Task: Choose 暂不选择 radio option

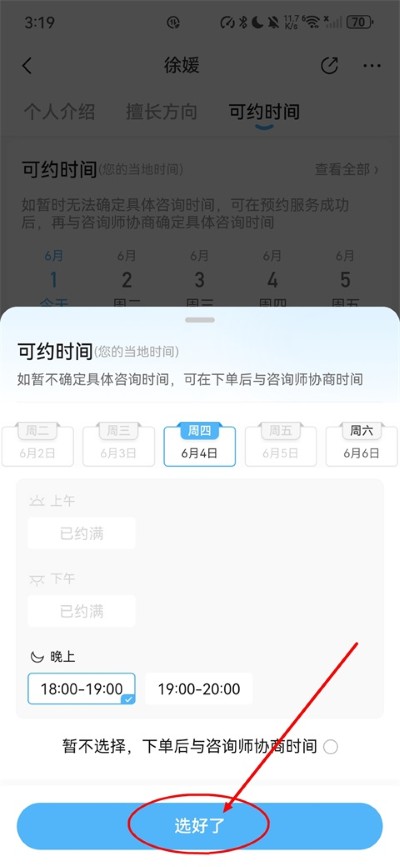Action: pyautogui.click(x=330, y=747)
